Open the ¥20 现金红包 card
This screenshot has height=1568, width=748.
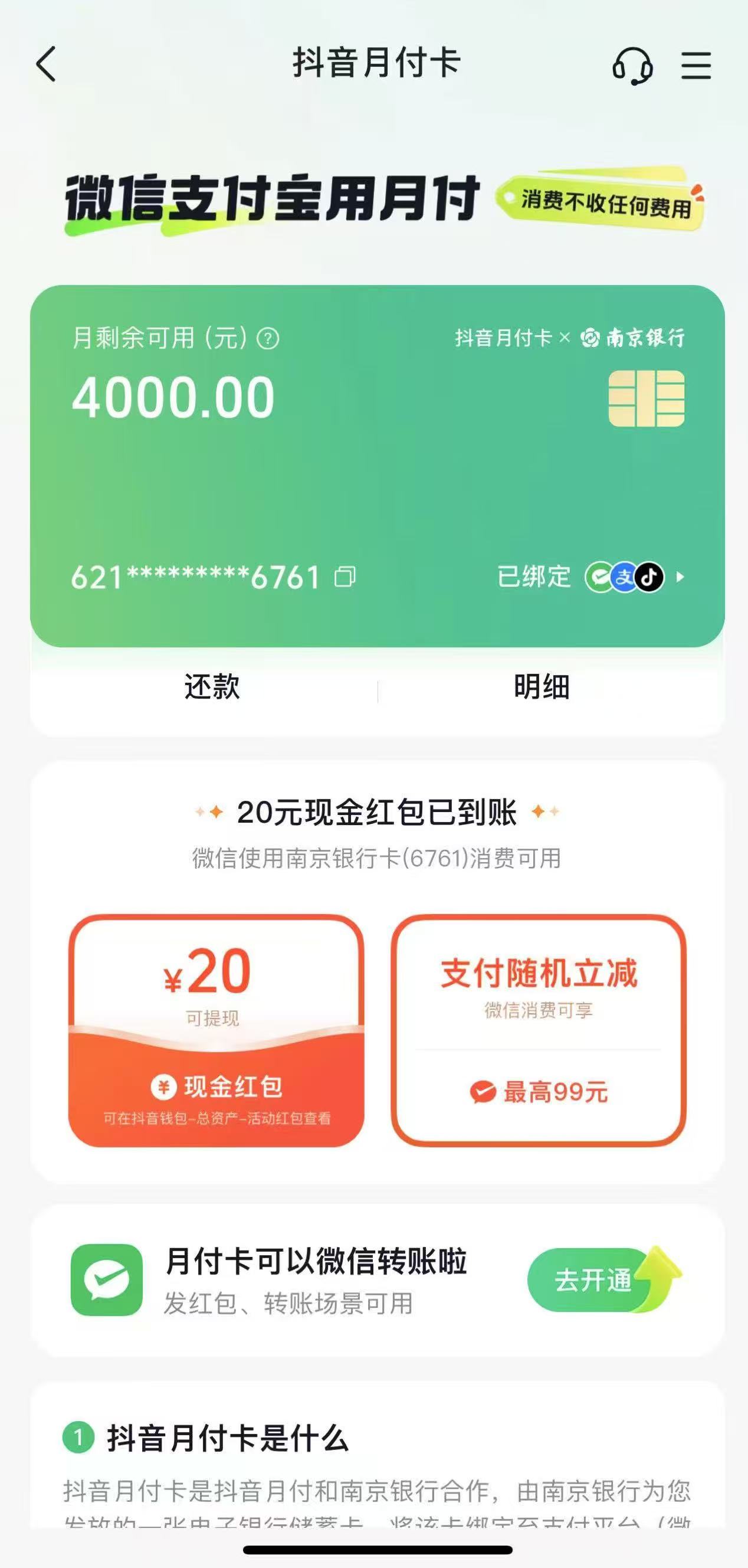(216, 1030)
